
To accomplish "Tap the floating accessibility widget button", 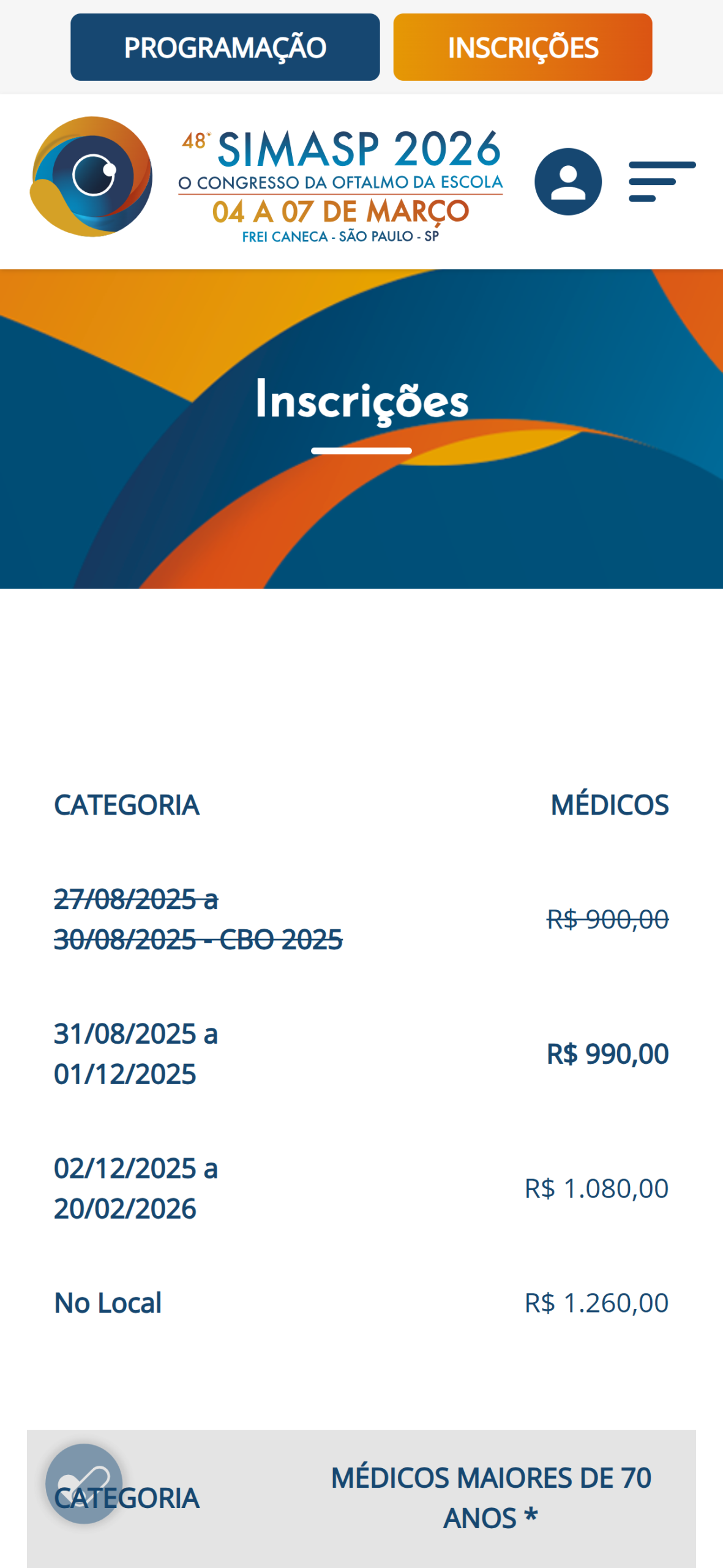I will coord(84,1483).
